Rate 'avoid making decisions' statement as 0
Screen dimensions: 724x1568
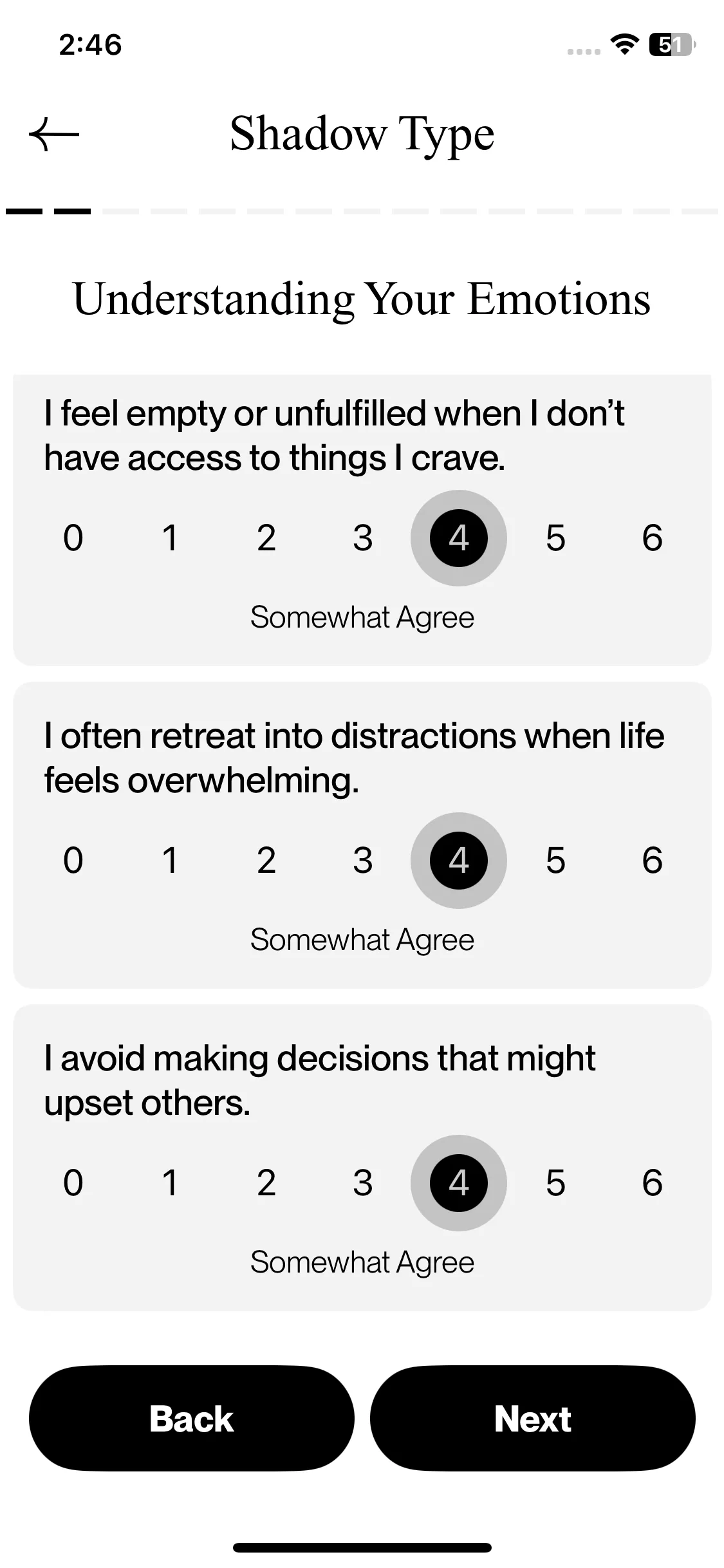click(73, 1183)
